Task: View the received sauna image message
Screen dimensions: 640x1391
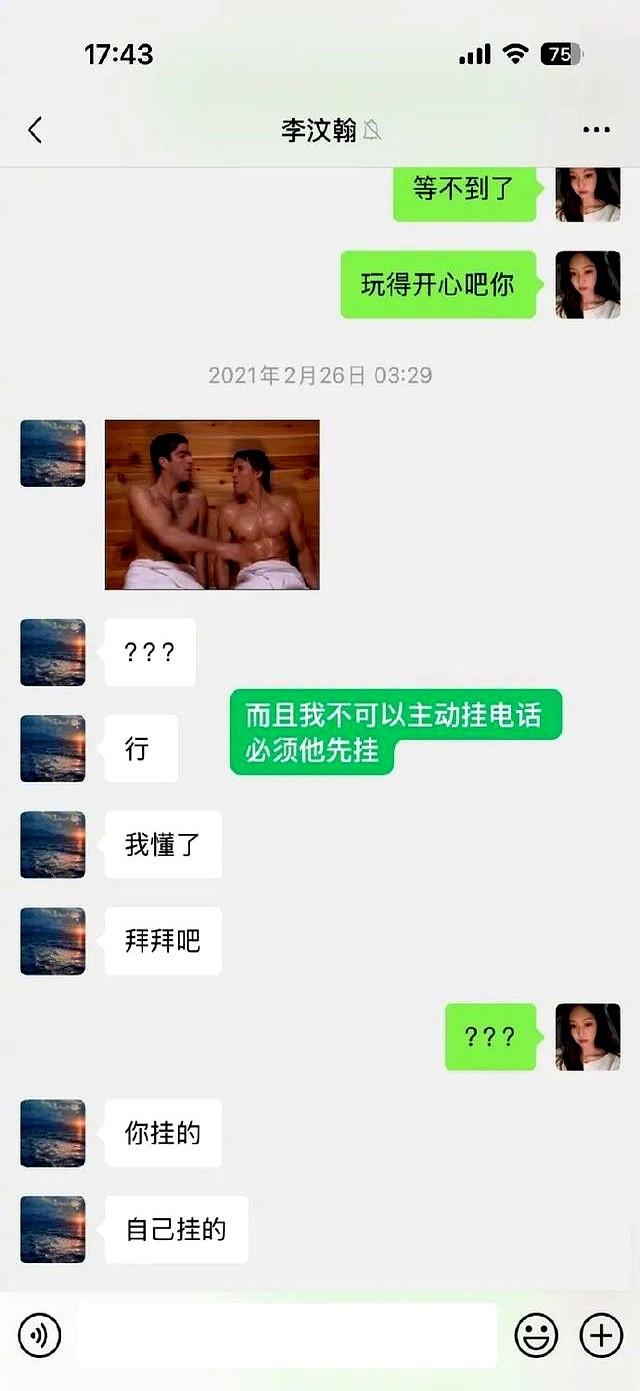Action: (212, 504)
